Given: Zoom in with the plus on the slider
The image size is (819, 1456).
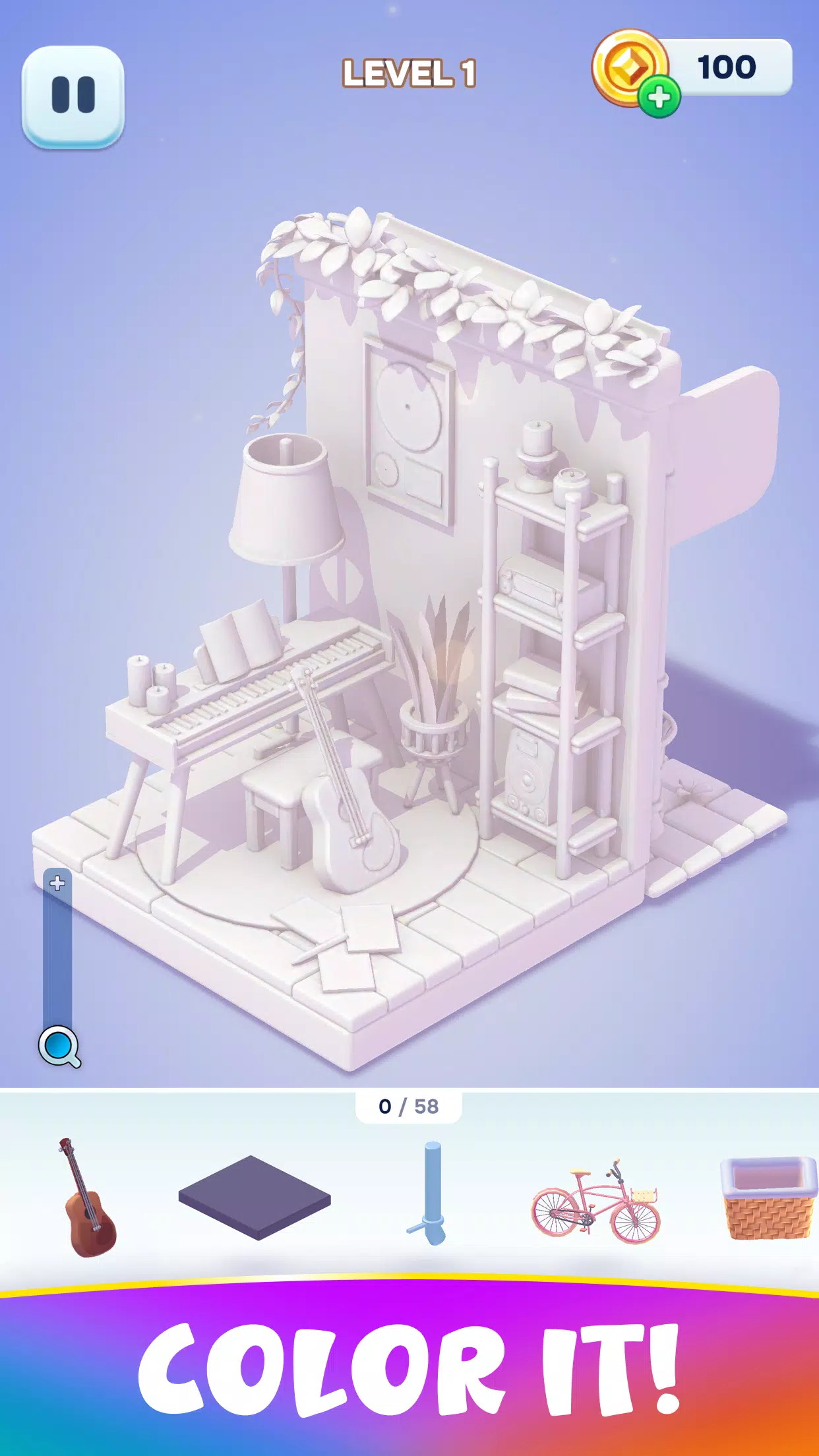Looking at the screenshot, I should [x=57, y=883].
